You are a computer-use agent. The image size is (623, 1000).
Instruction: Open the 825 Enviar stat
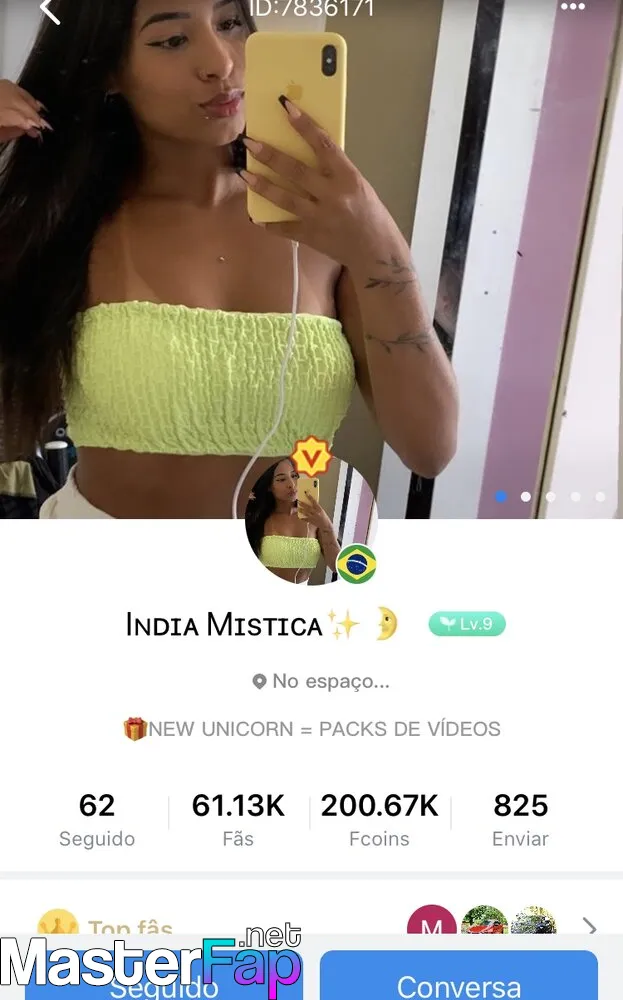(520, 820)
